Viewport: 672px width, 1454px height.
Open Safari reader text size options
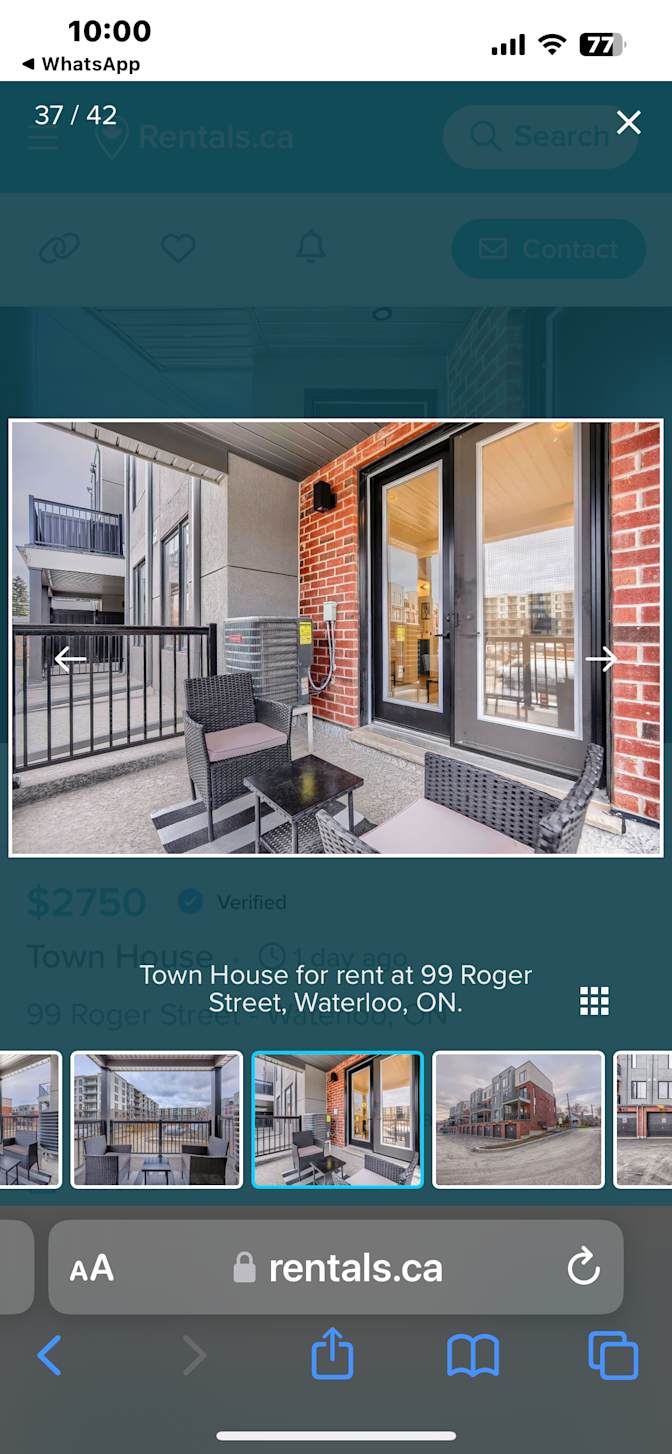tap(91, 1268)
